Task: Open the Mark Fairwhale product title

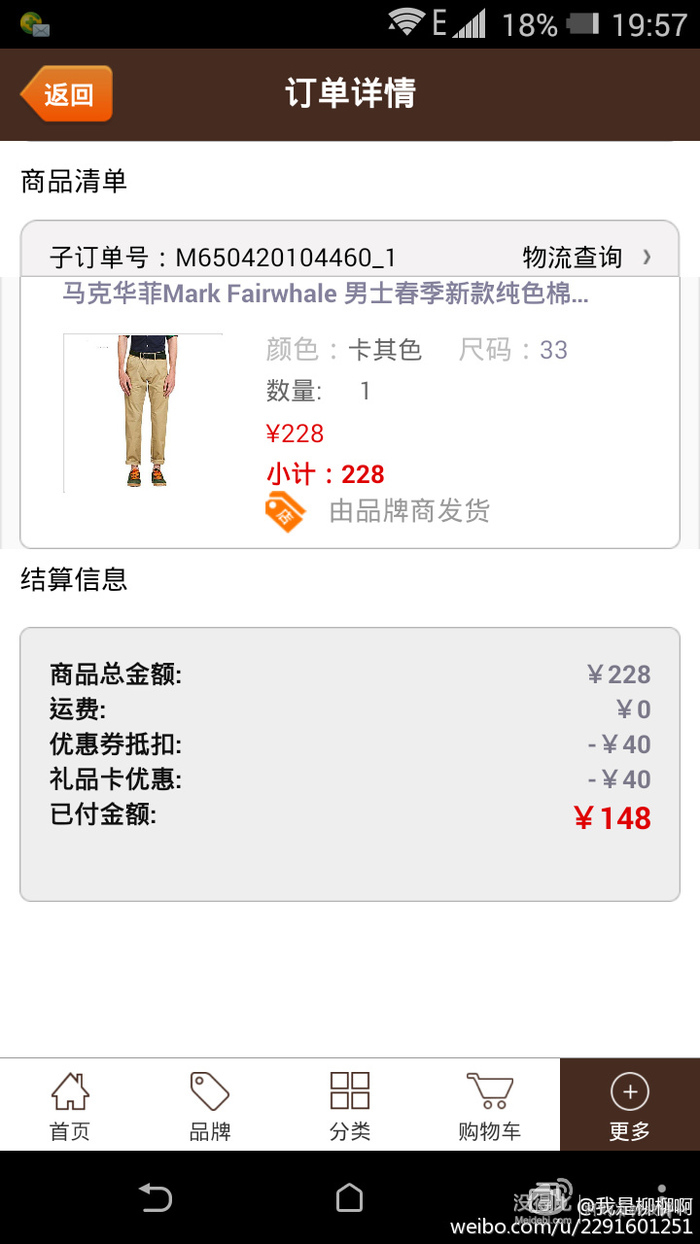Action: click(325, 294)
